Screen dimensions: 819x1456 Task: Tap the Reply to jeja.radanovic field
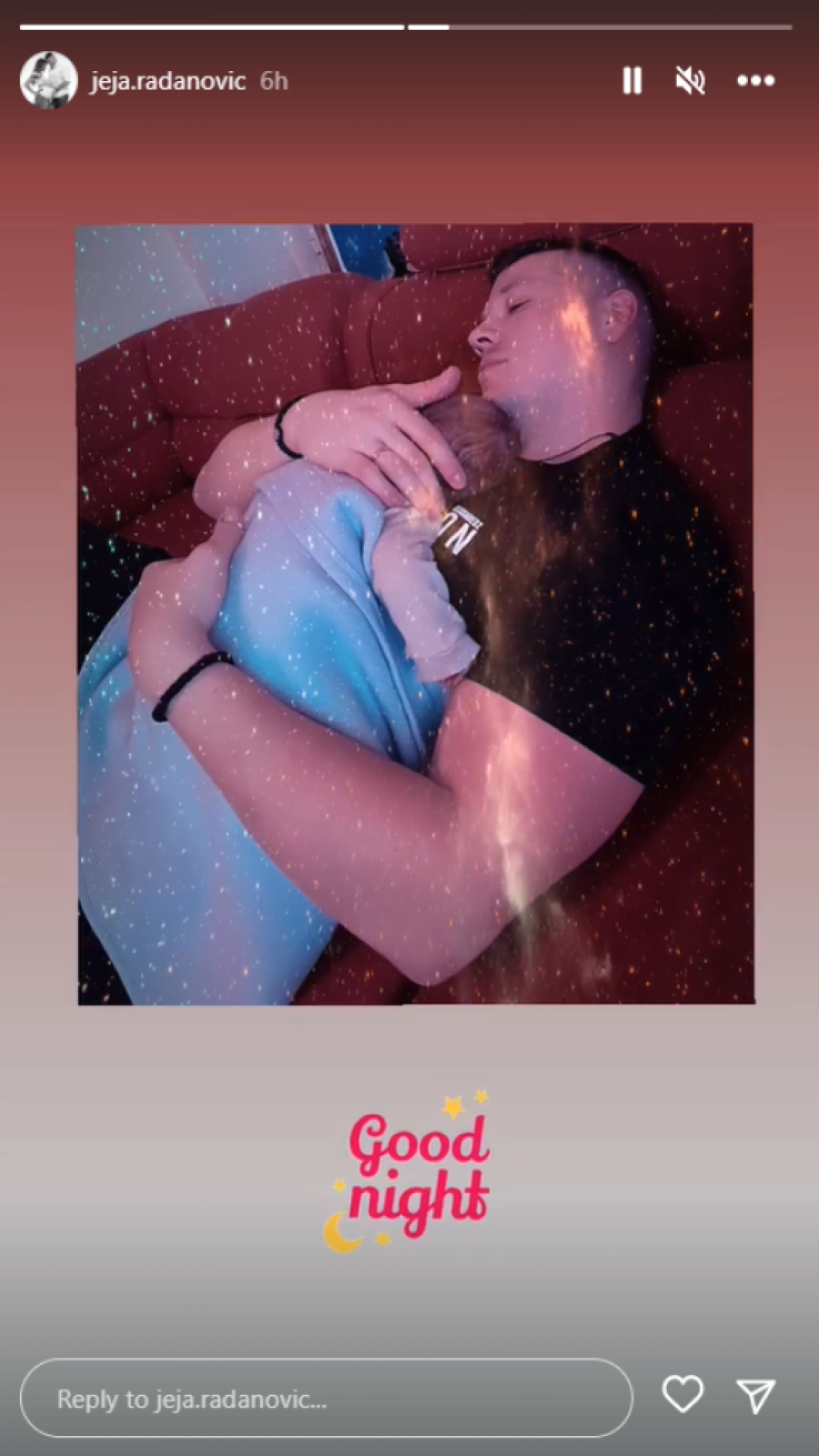(326, 1398)
